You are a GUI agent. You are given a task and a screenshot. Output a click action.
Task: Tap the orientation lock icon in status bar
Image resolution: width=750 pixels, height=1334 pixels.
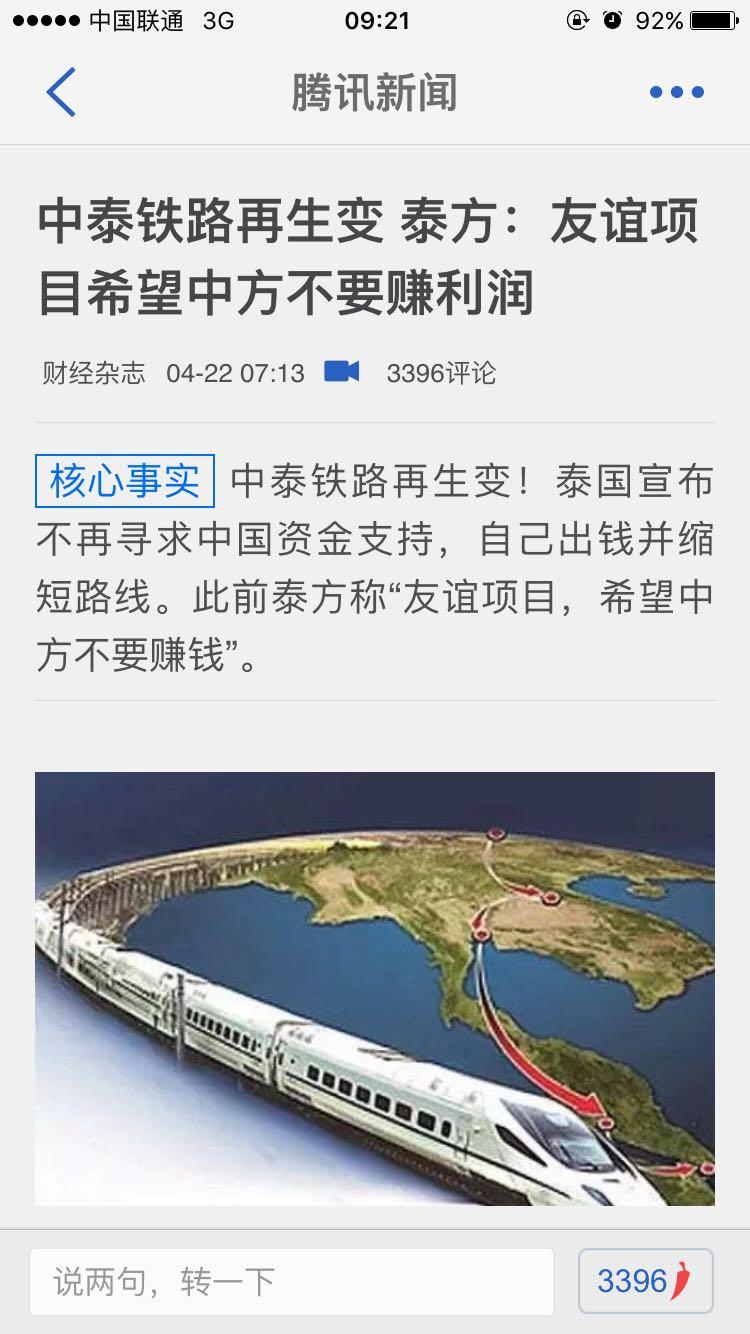click(578, 20)
